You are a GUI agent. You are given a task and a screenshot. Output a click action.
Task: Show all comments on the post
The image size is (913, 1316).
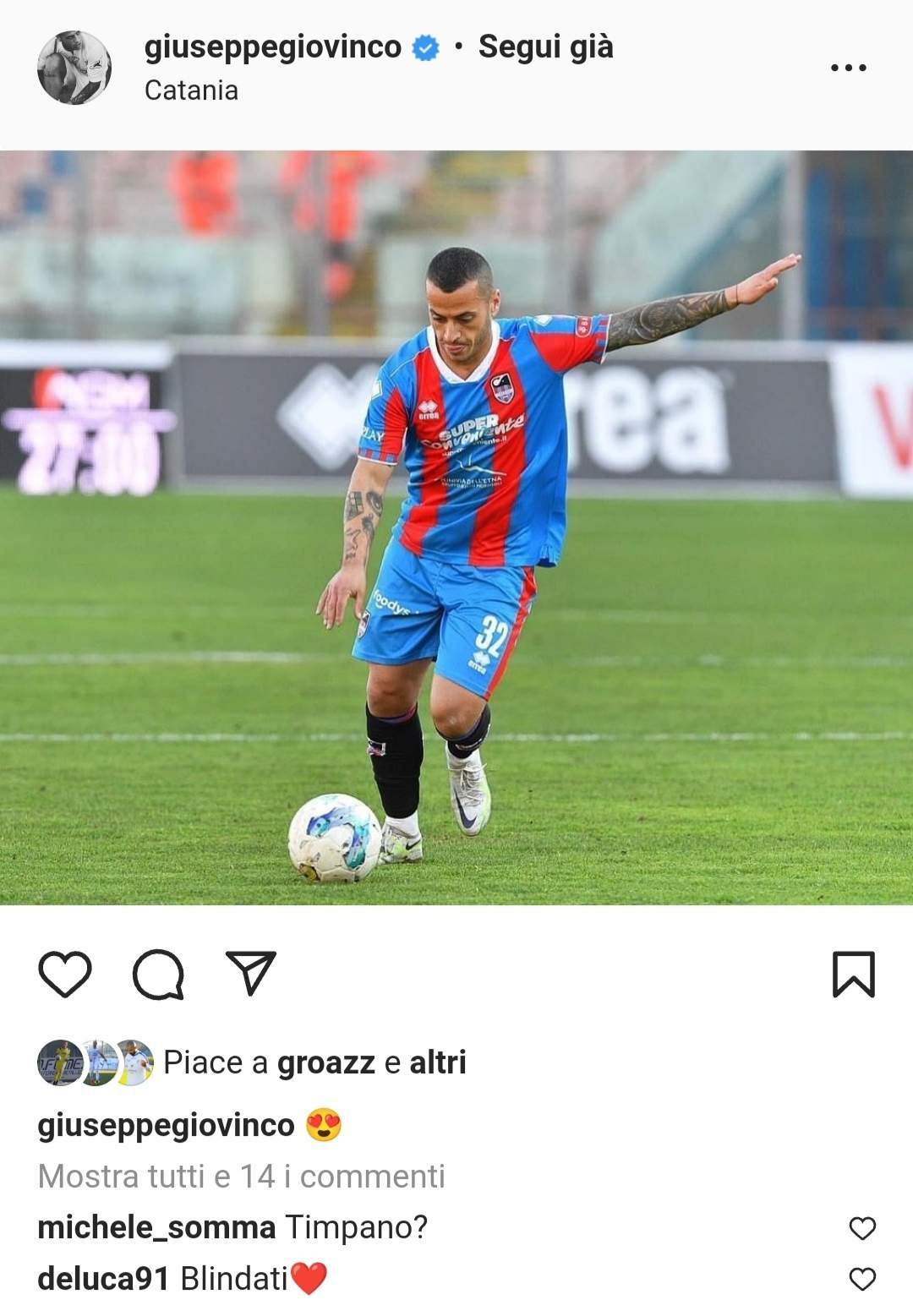click(241, 1176)
